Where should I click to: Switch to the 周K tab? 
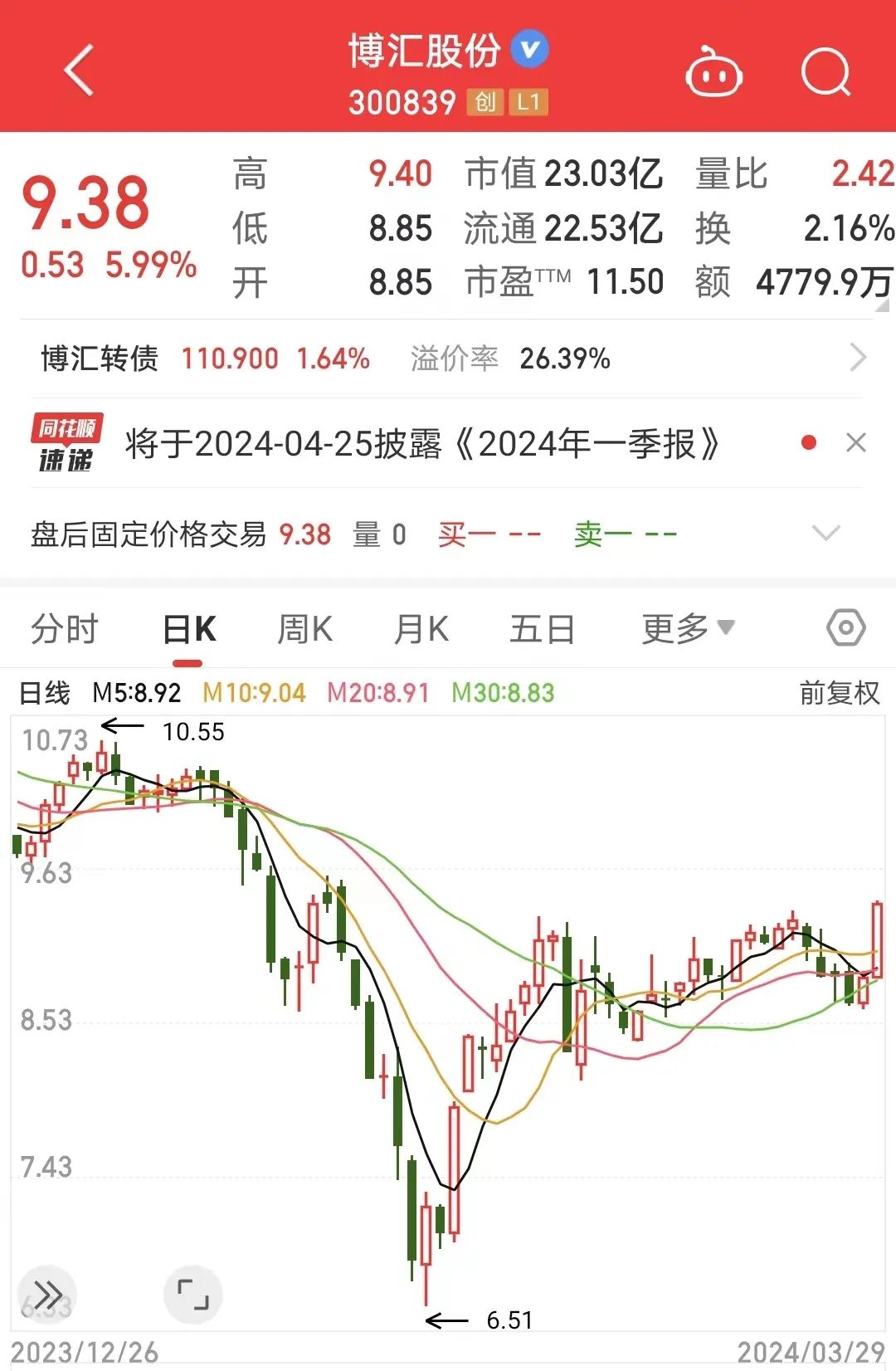point(304,629)
